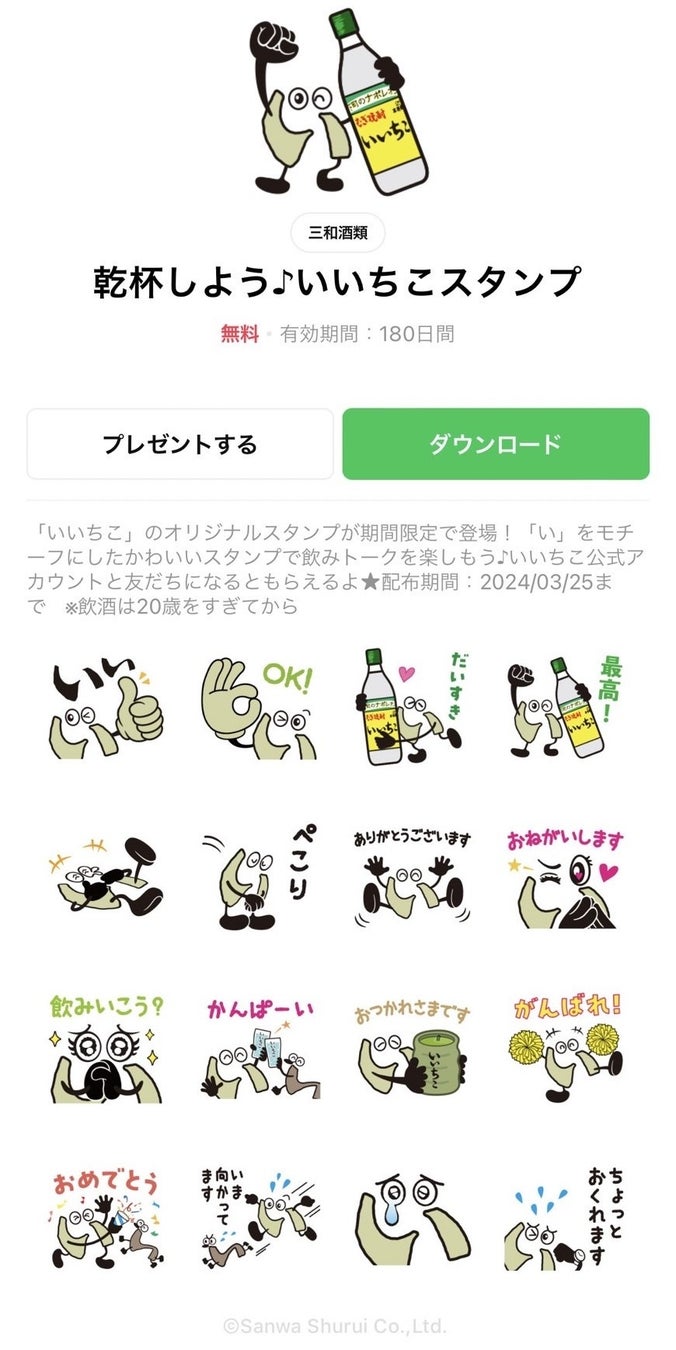
Task: Download the sticker set with ダウンロード
Action: (x=495, y=444)
